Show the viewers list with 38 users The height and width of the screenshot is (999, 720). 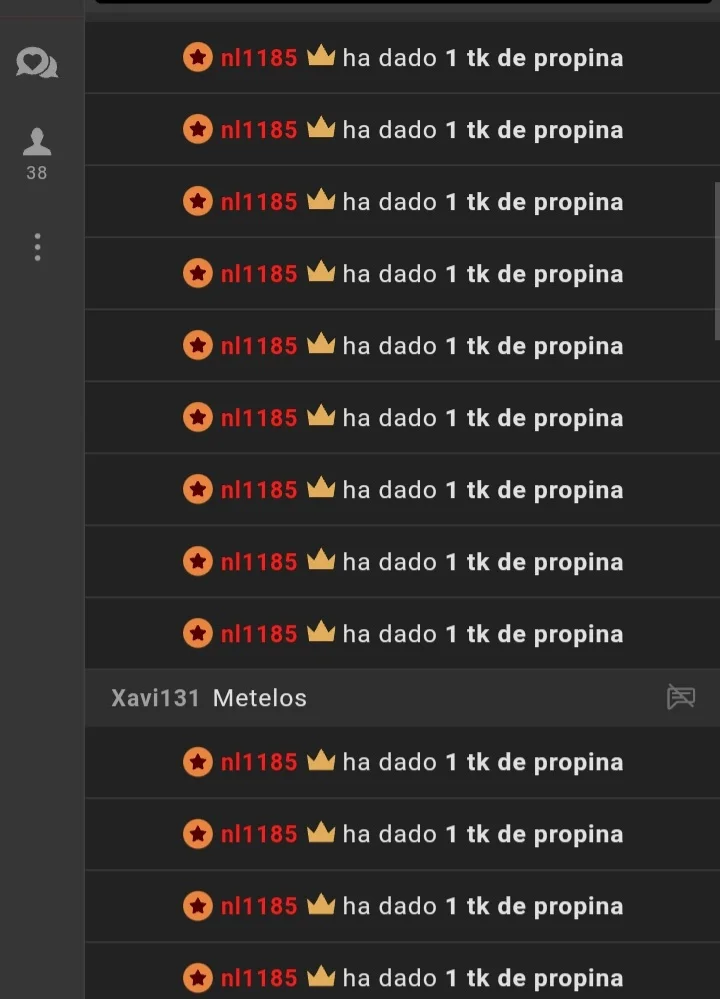(x=37, y=153)
